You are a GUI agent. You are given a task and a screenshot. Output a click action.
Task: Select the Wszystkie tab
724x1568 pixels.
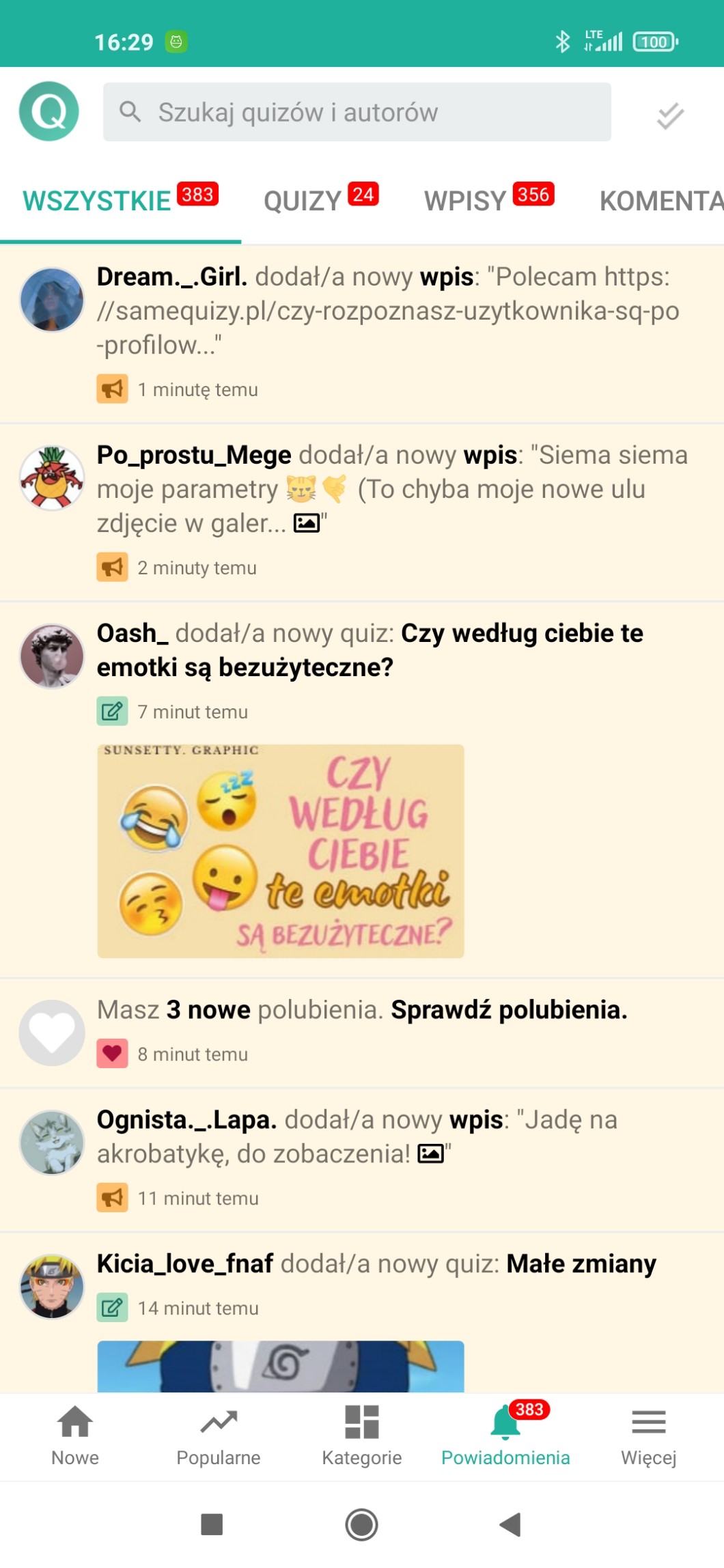coord(120,201)
